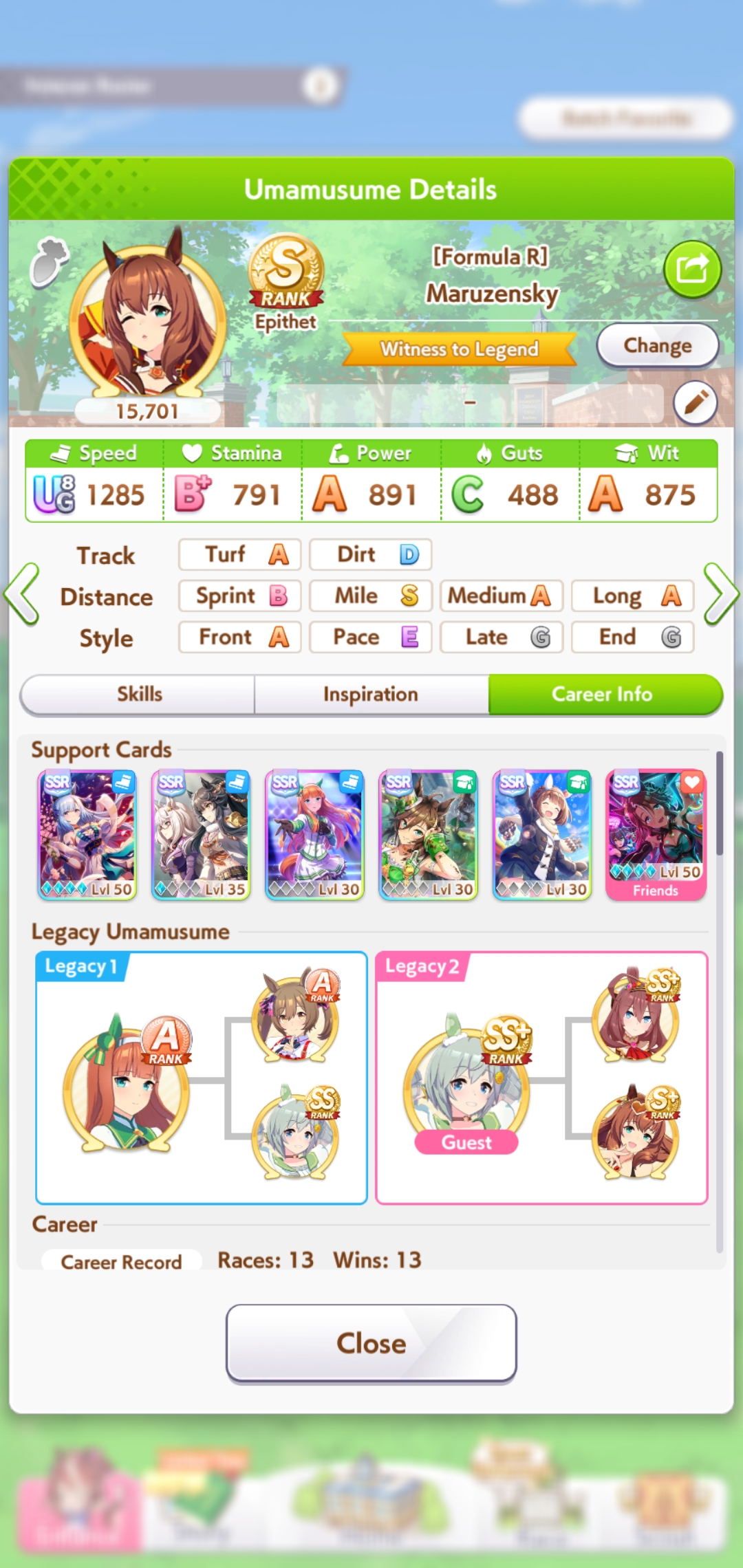This screenshot has width=743, height=1568.
Task: Open the Lvl 35 support card
Action: click(x=201, y=835)
